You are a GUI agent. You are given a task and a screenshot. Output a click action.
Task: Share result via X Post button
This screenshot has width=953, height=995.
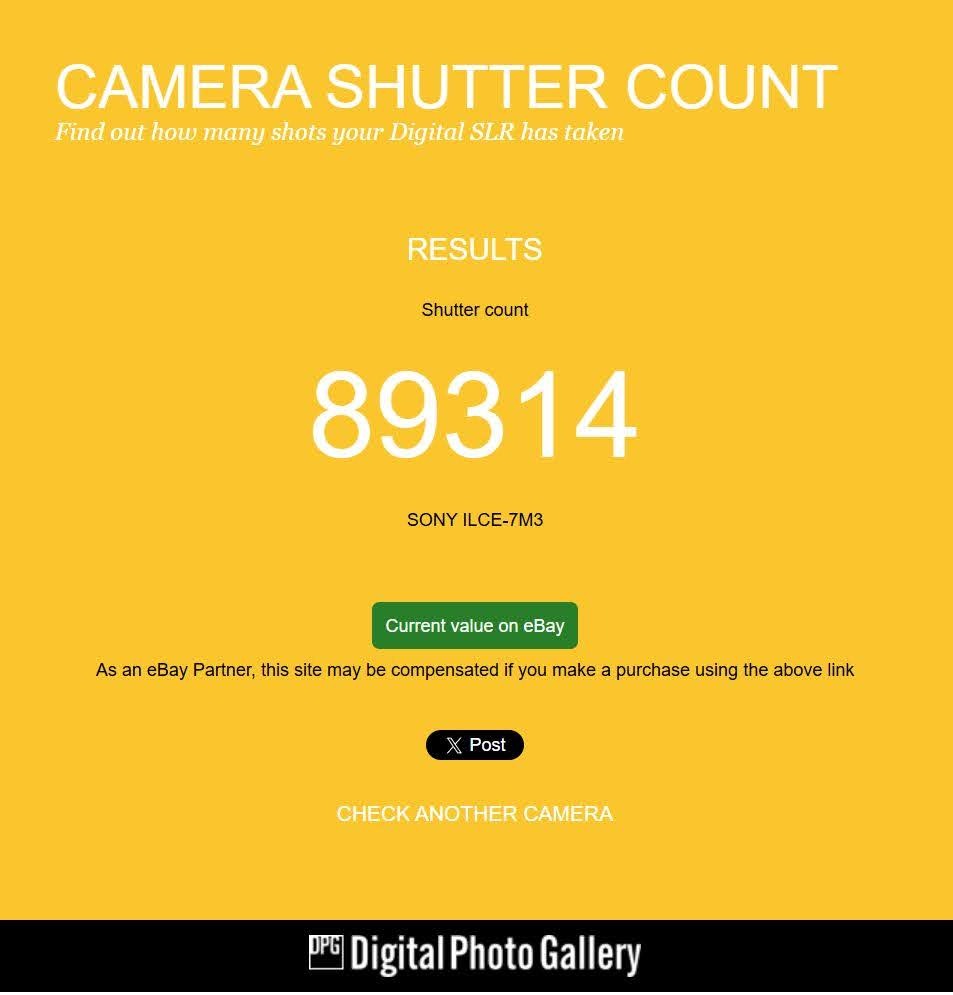[x=474, y=745]
